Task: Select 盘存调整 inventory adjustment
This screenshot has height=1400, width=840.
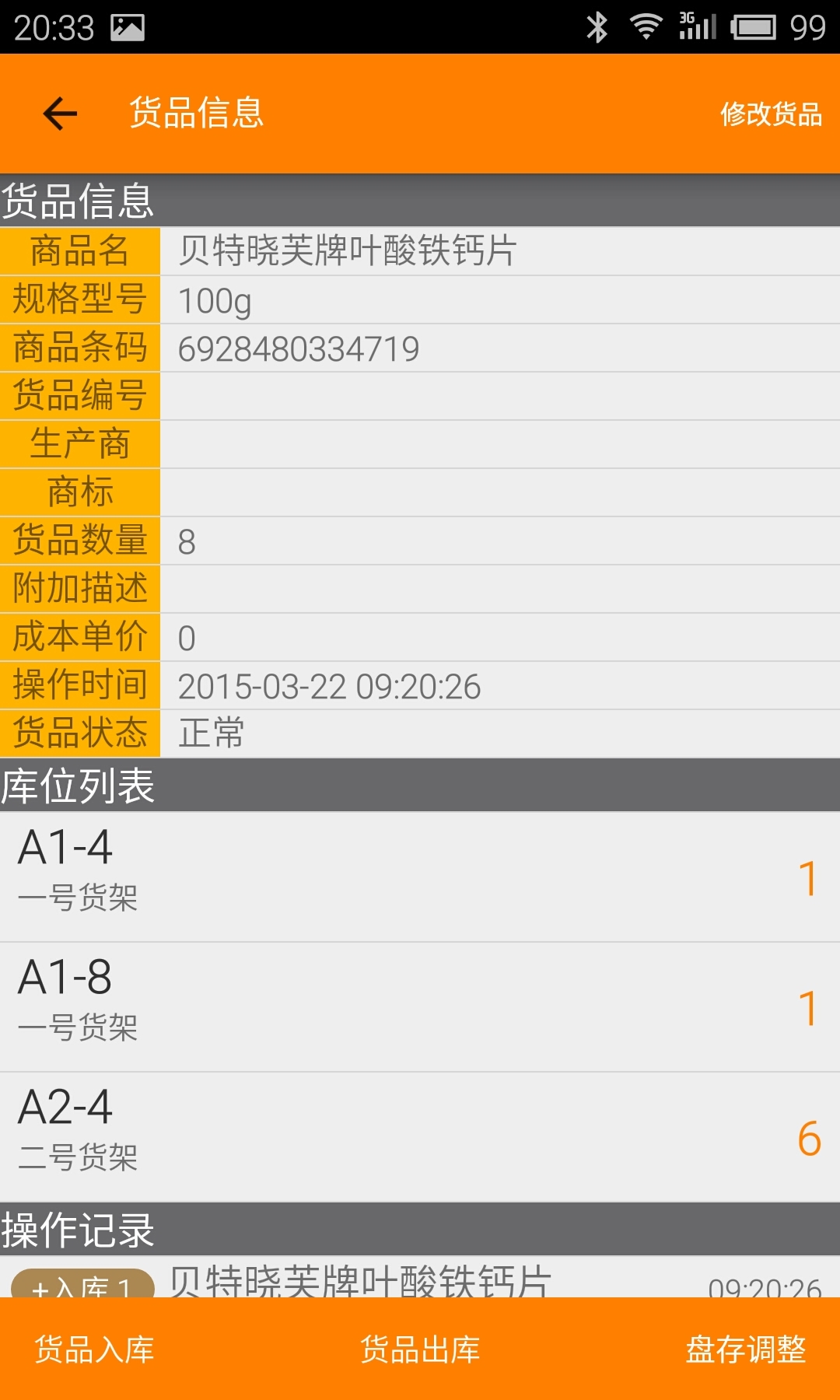Action: (x=745, y=1349)
